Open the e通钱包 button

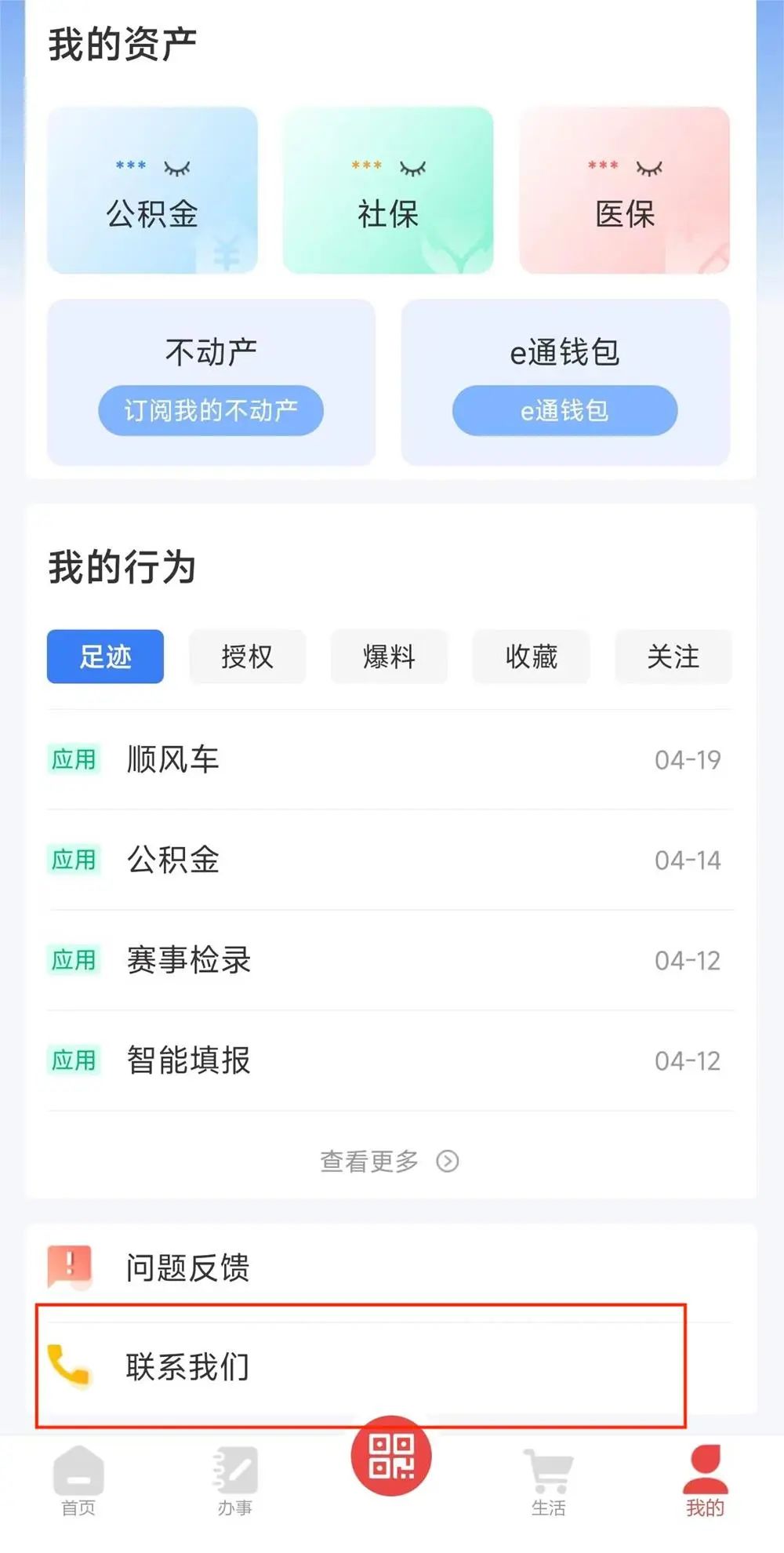[x=564, y=410]
